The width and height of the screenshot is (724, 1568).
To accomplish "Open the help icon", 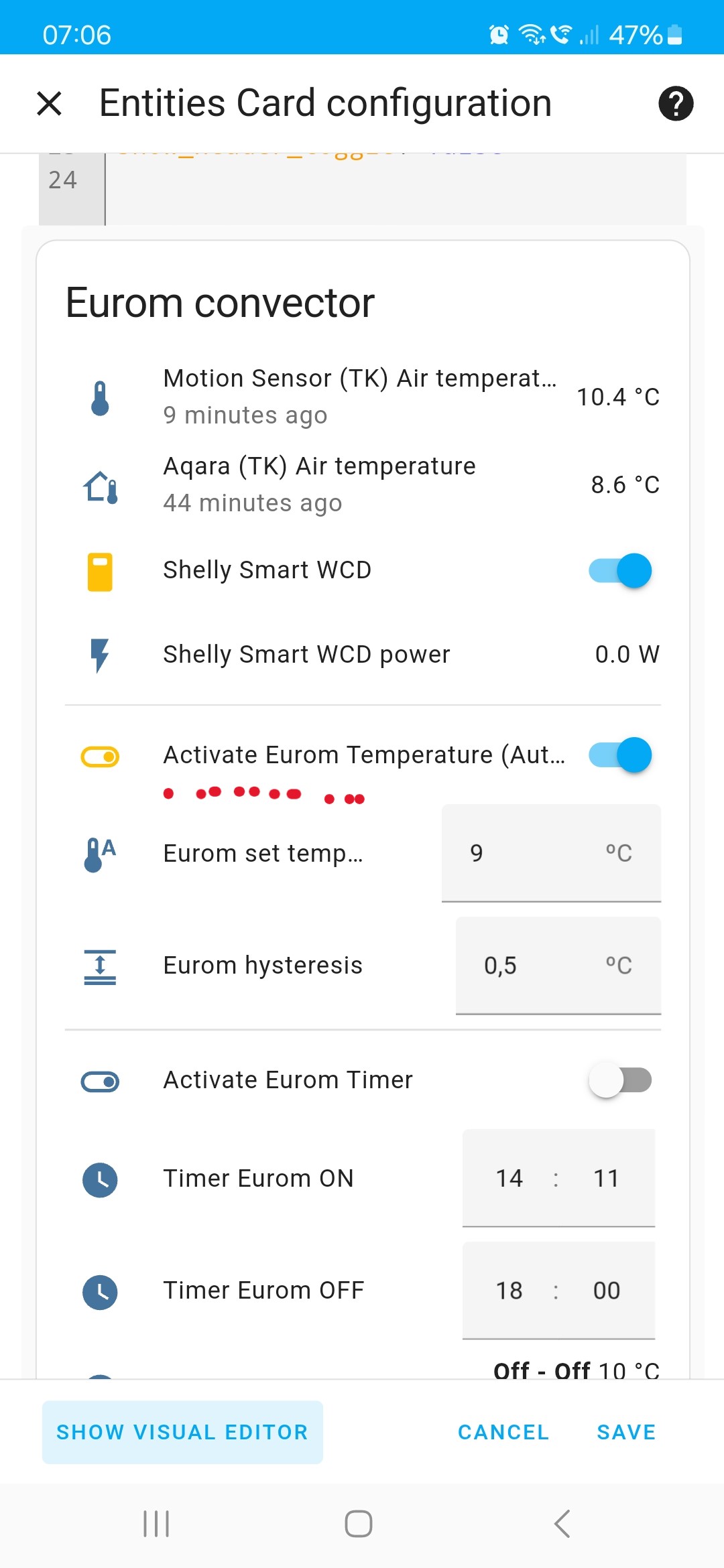I will [x=675, y=104].
